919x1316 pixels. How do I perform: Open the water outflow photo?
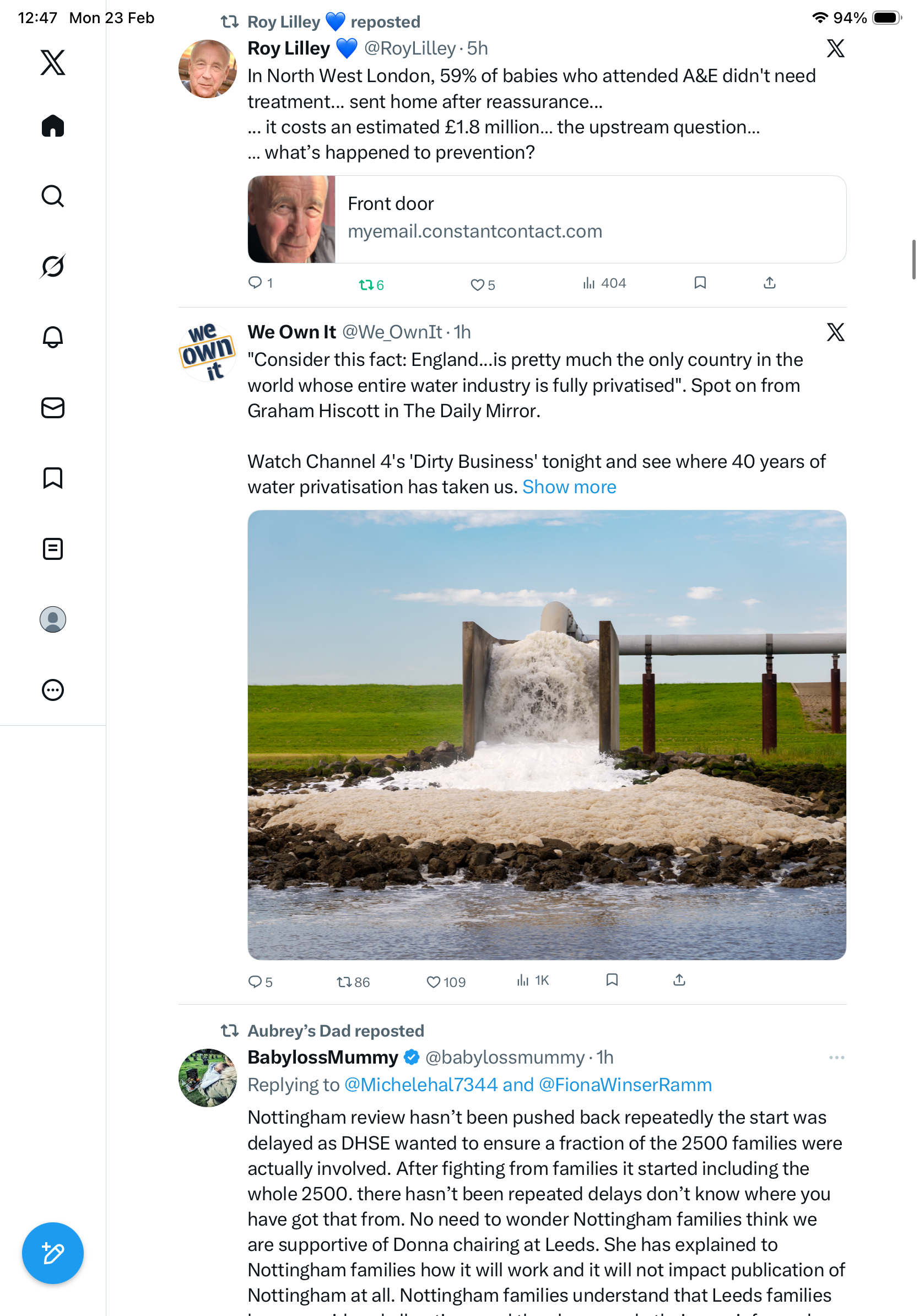[546, 734]
